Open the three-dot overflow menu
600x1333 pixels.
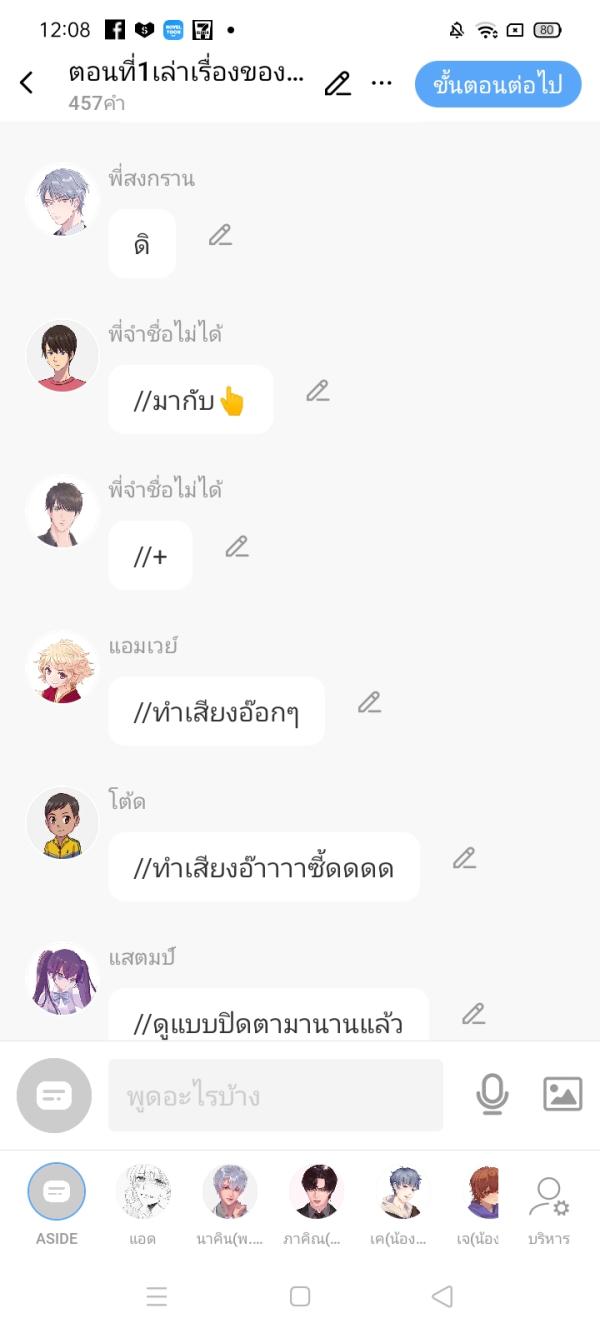(x=382, y=84)
